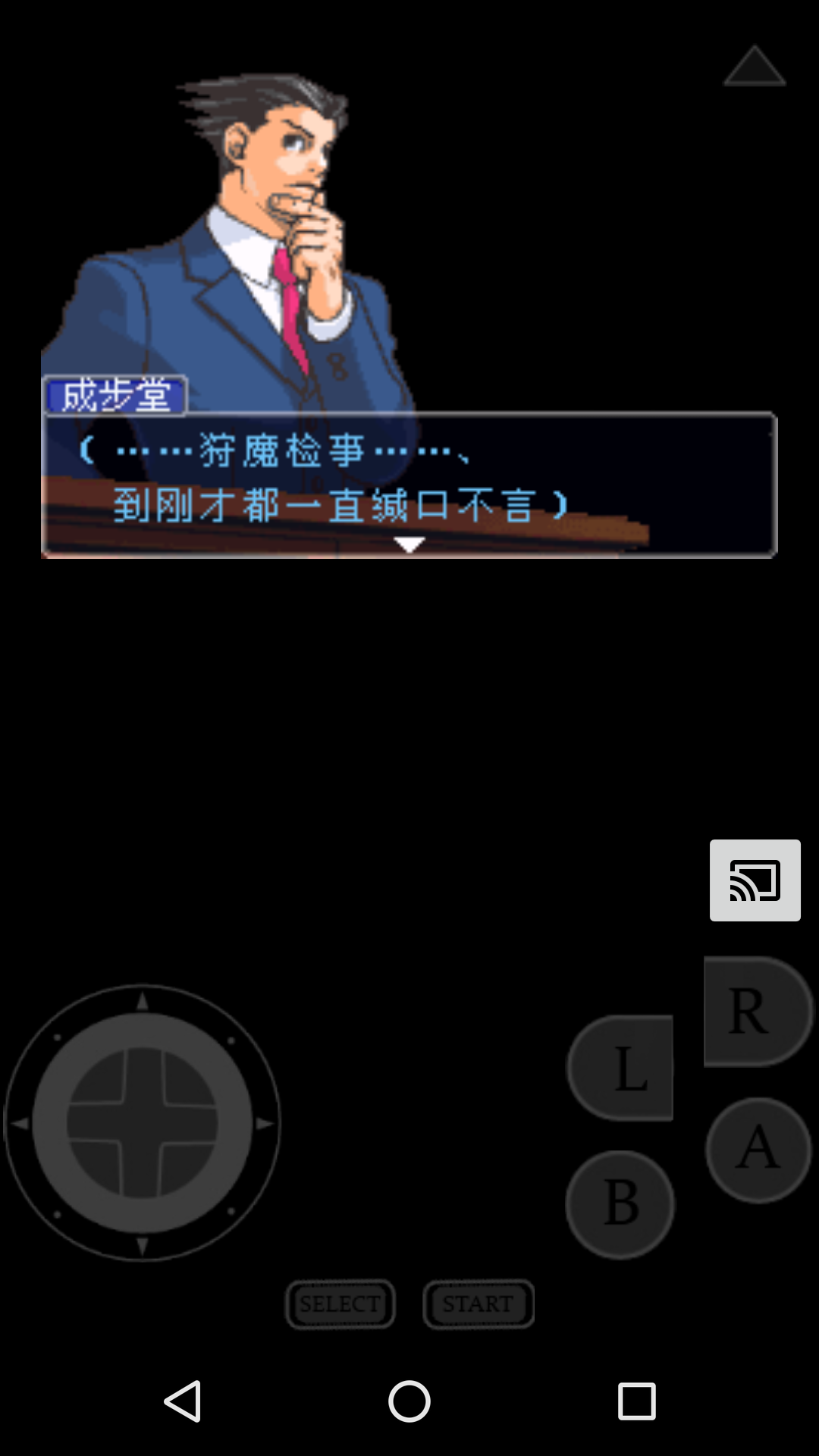Open the screen cast option
The height and width of the screenshot is (1456, 819).
tap(755, 880)
